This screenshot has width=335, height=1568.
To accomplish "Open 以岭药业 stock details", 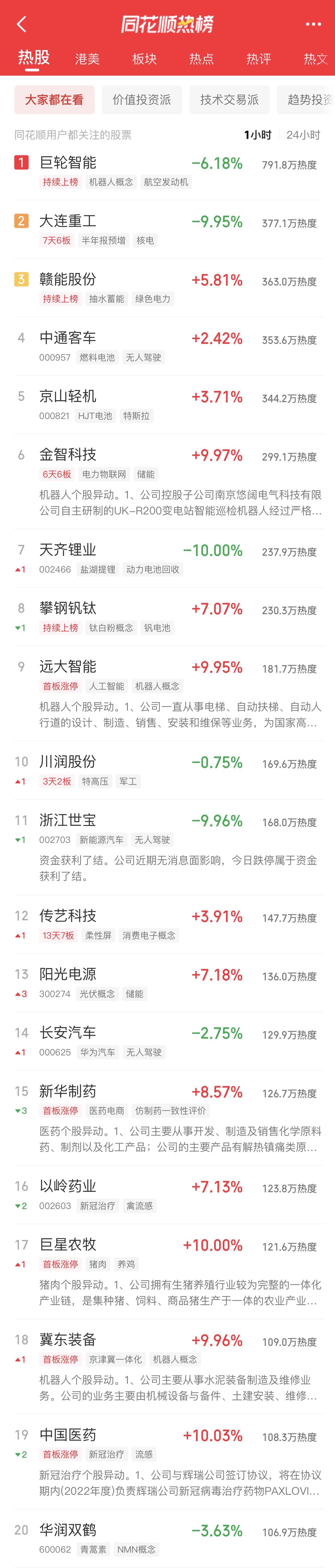I will 68,1186.
